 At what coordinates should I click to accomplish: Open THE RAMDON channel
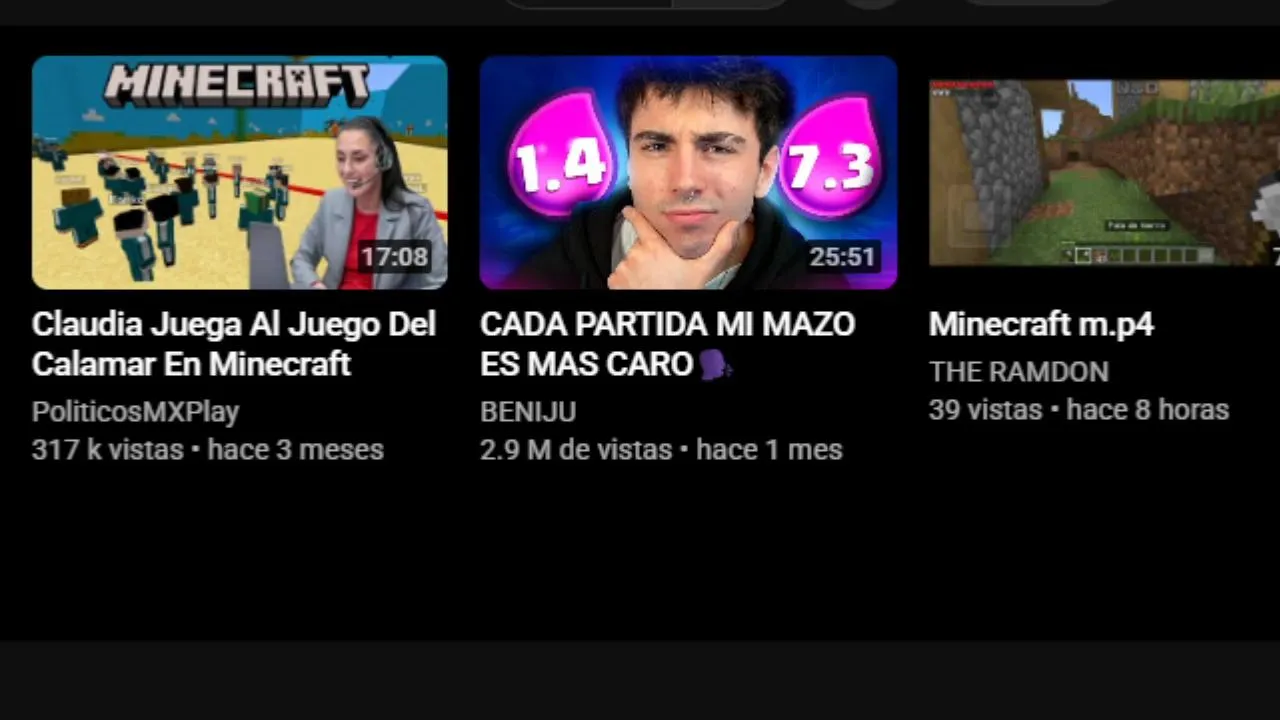click(1018, 372)
